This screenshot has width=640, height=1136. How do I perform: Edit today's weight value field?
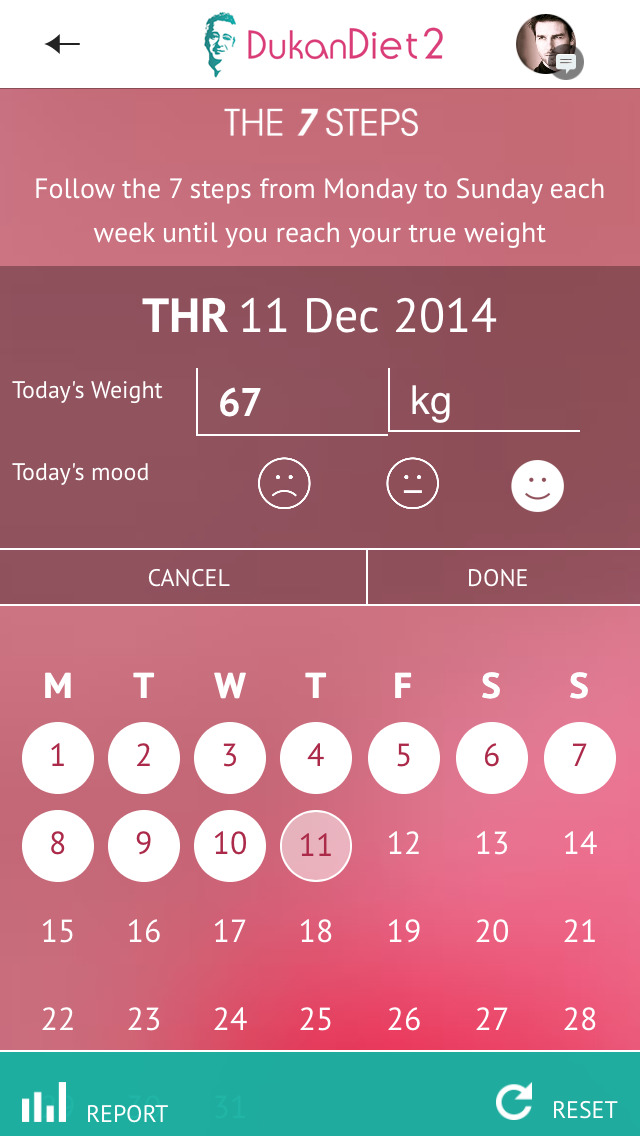pos(291,402)
